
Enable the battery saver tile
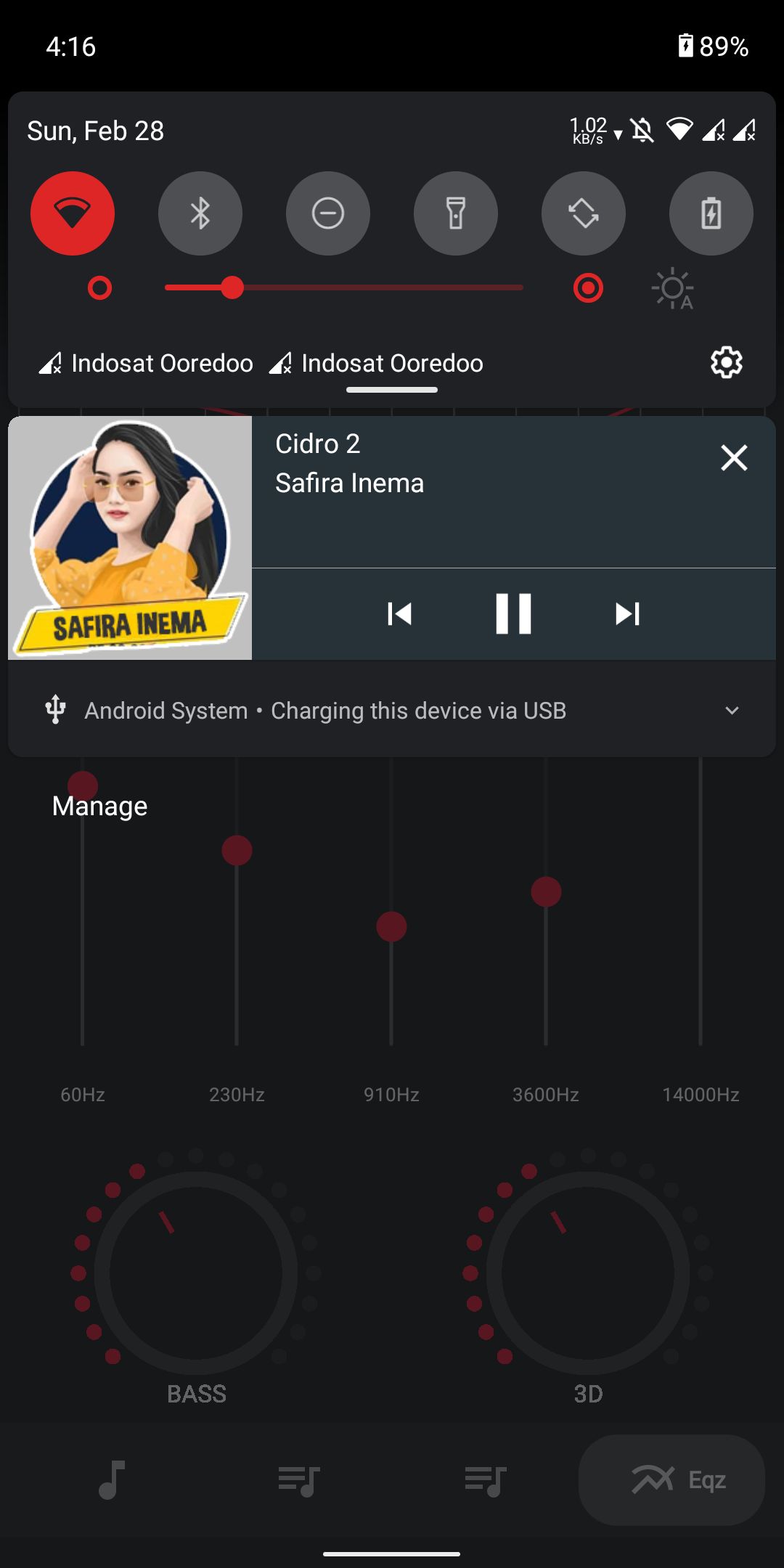pos(711,213)
